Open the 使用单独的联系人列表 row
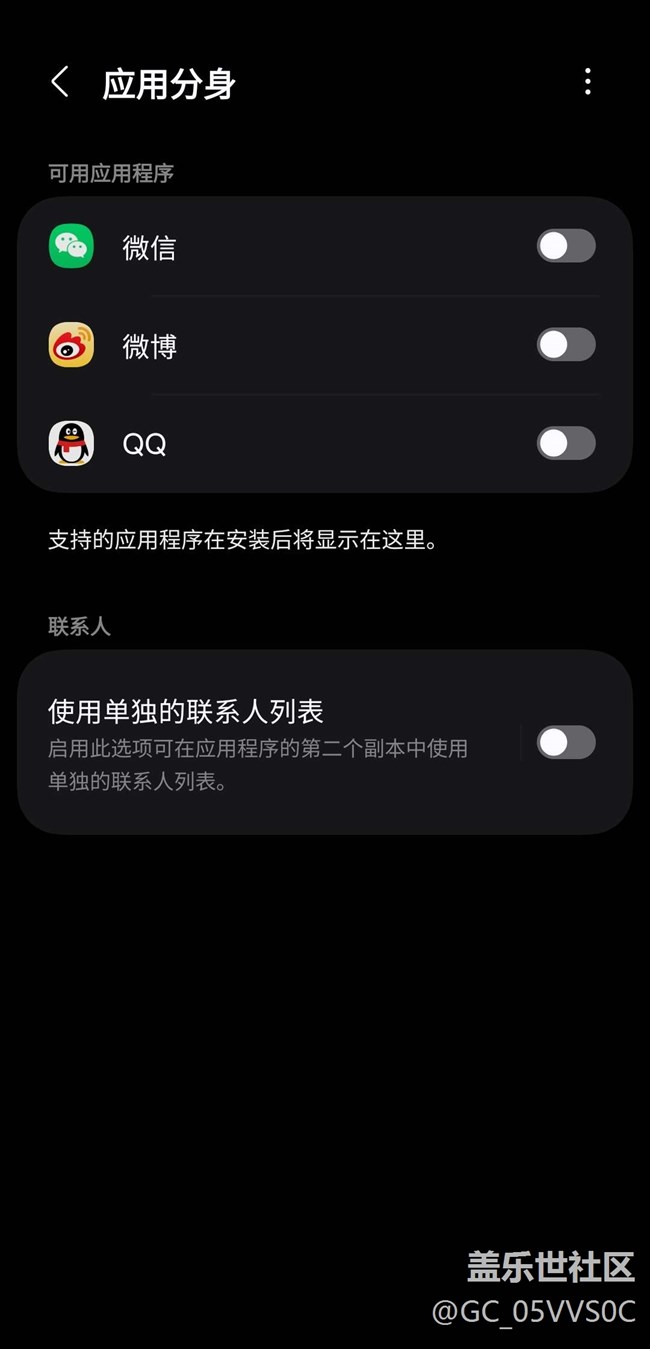 click(x=260, y=742)
